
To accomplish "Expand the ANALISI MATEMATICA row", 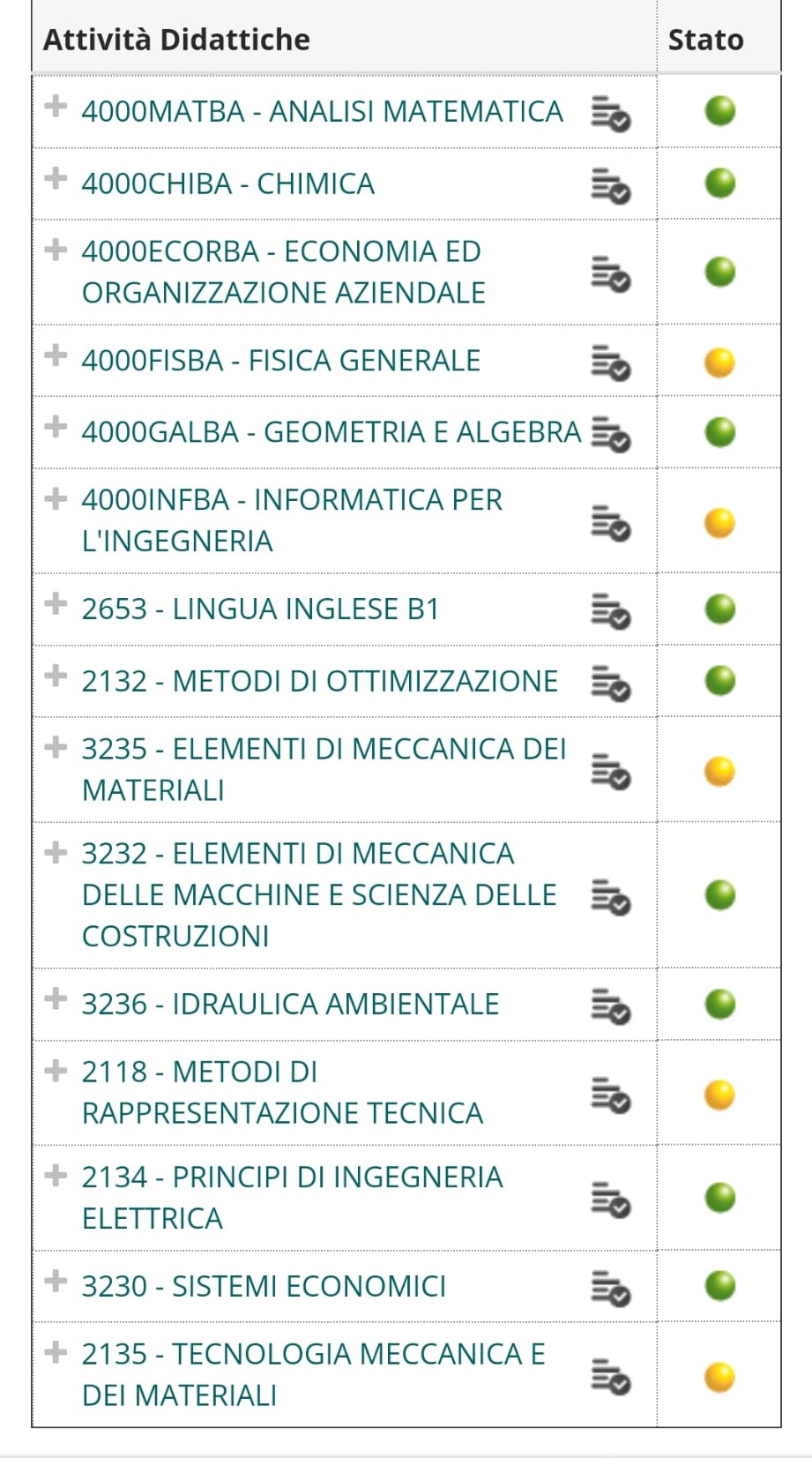I will tap(56, 107).
